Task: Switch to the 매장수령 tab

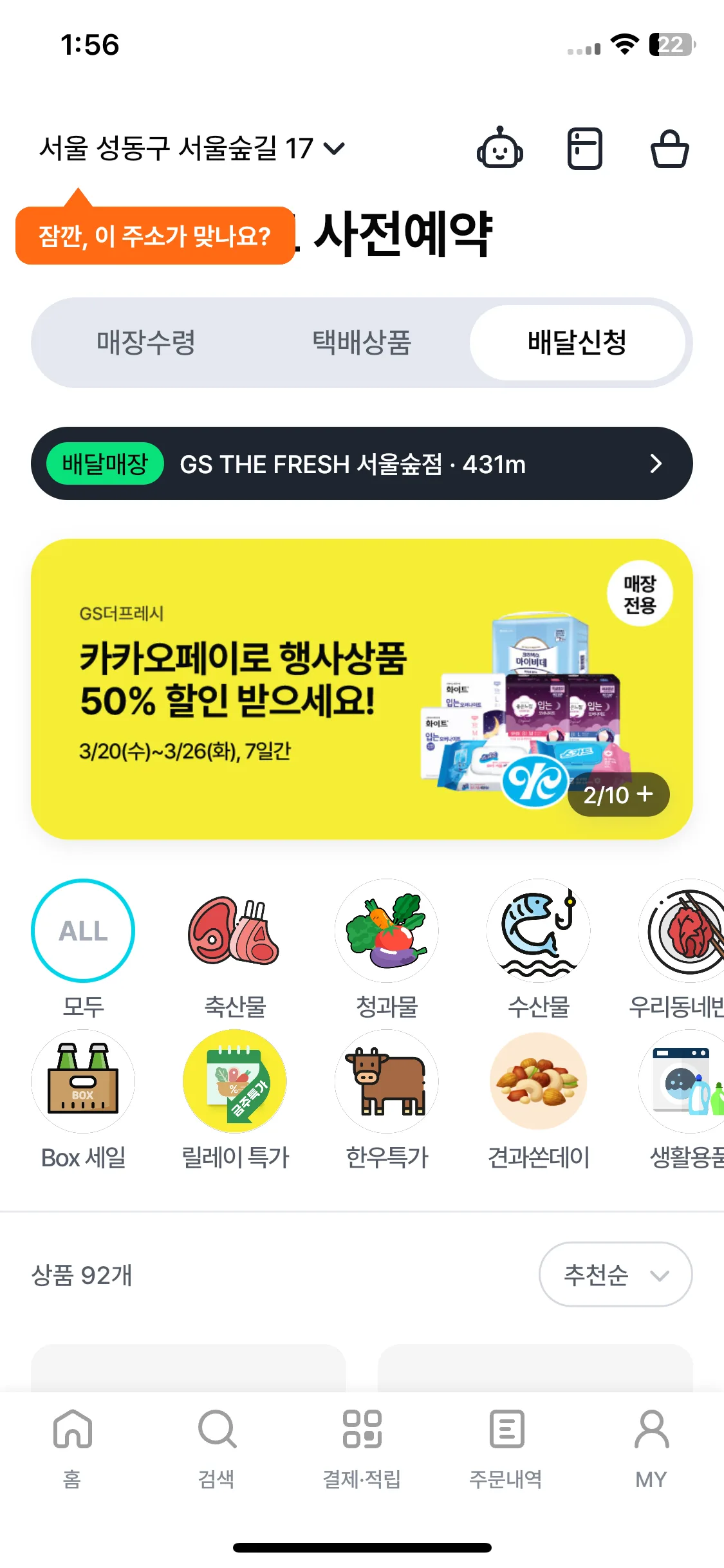Action: (146, 342)
